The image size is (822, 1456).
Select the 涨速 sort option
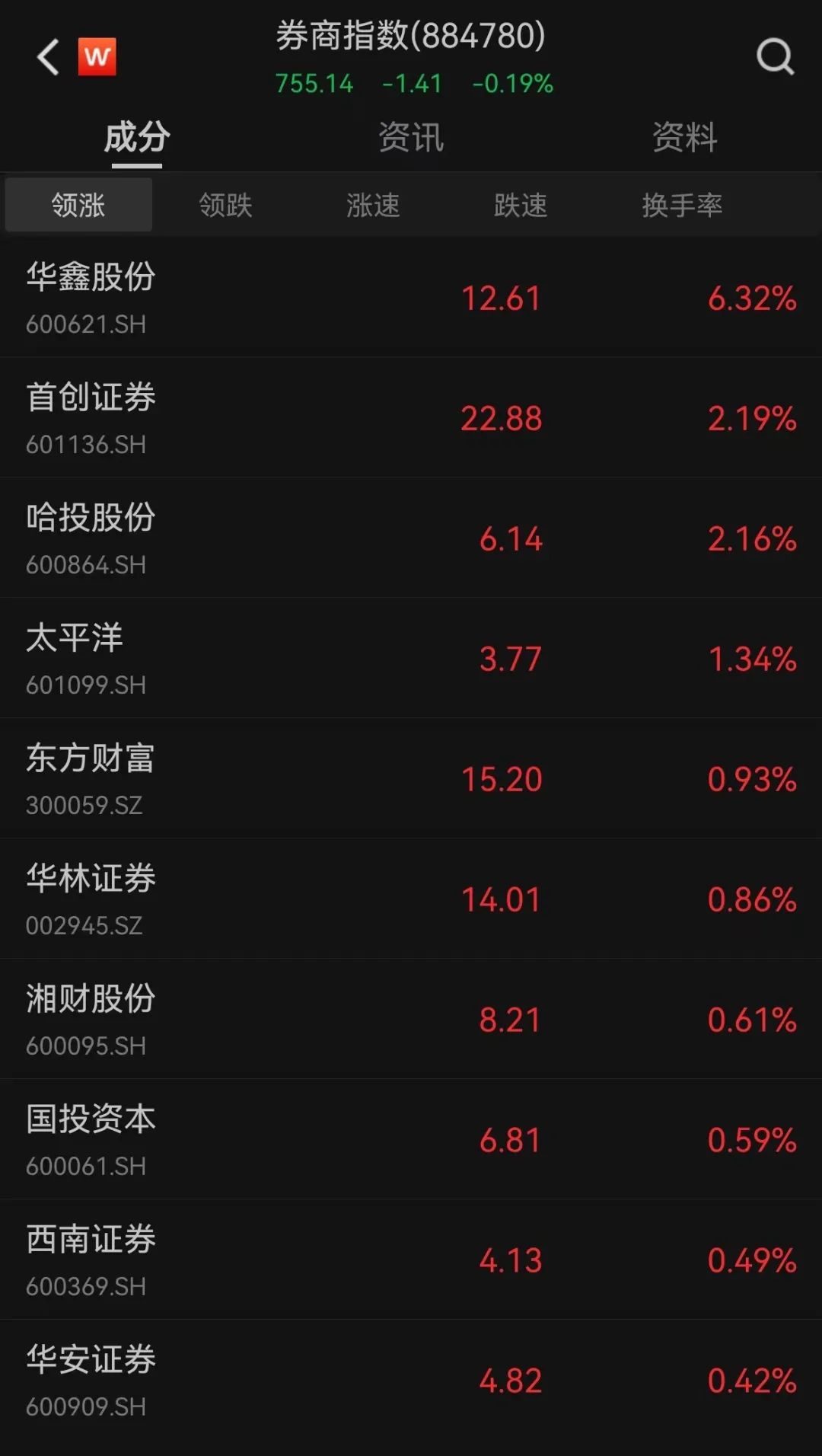pos(373,205)
